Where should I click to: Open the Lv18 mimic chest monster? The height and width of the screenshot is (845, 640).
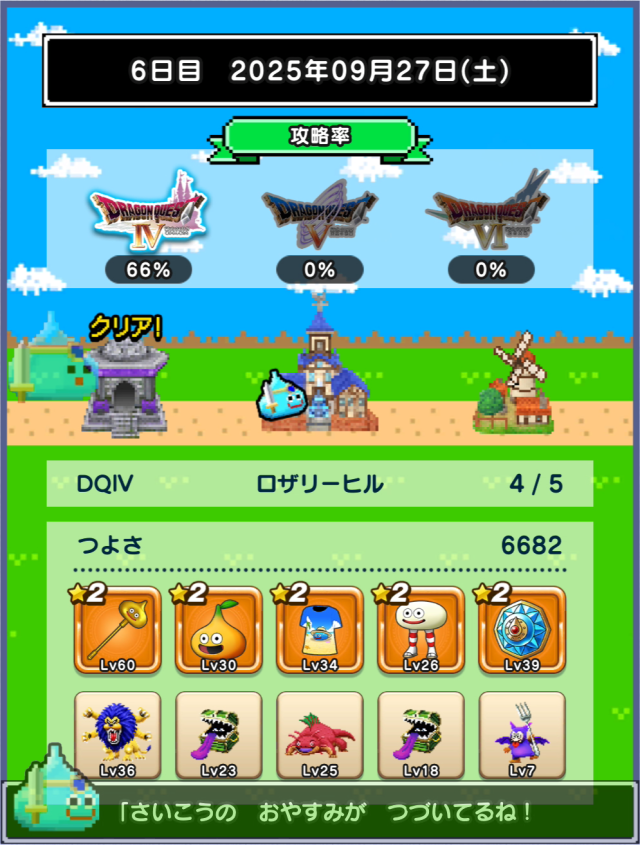point(421,735)
